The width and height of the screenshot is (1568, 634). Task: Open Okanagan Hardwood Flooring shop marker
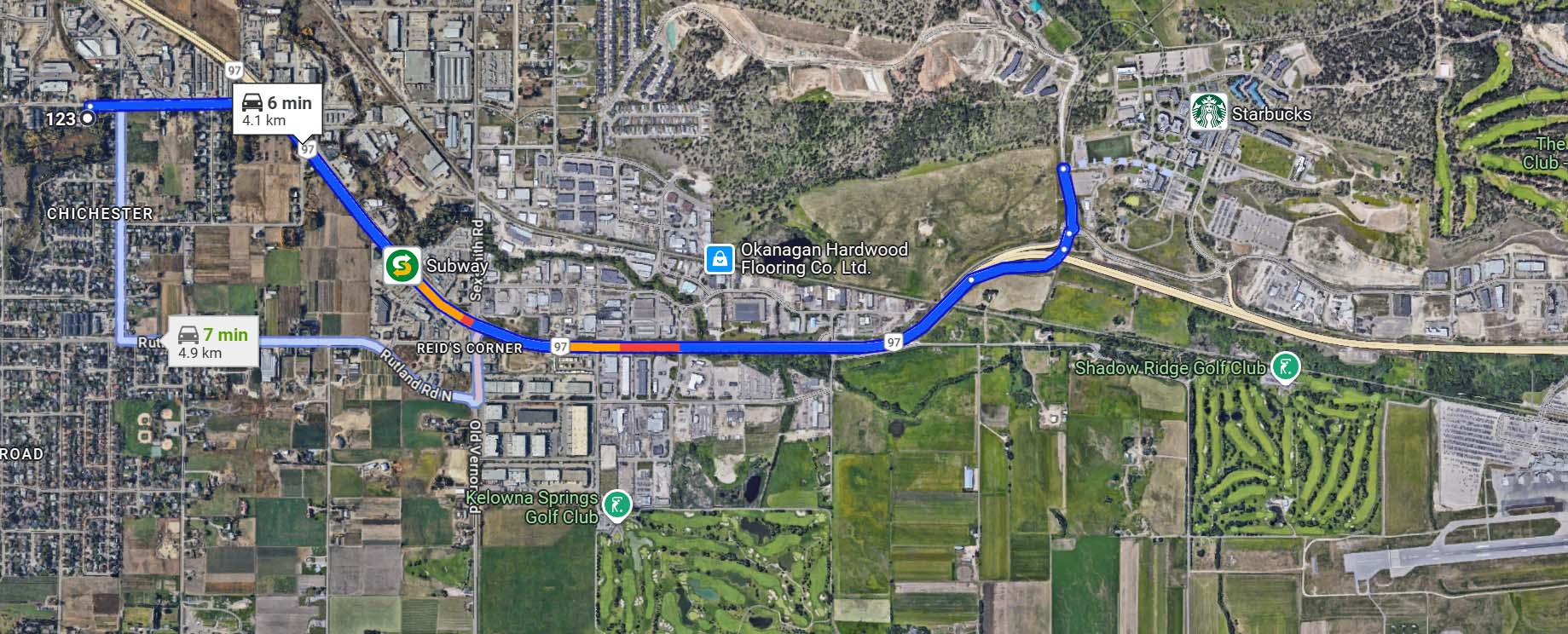720,259
